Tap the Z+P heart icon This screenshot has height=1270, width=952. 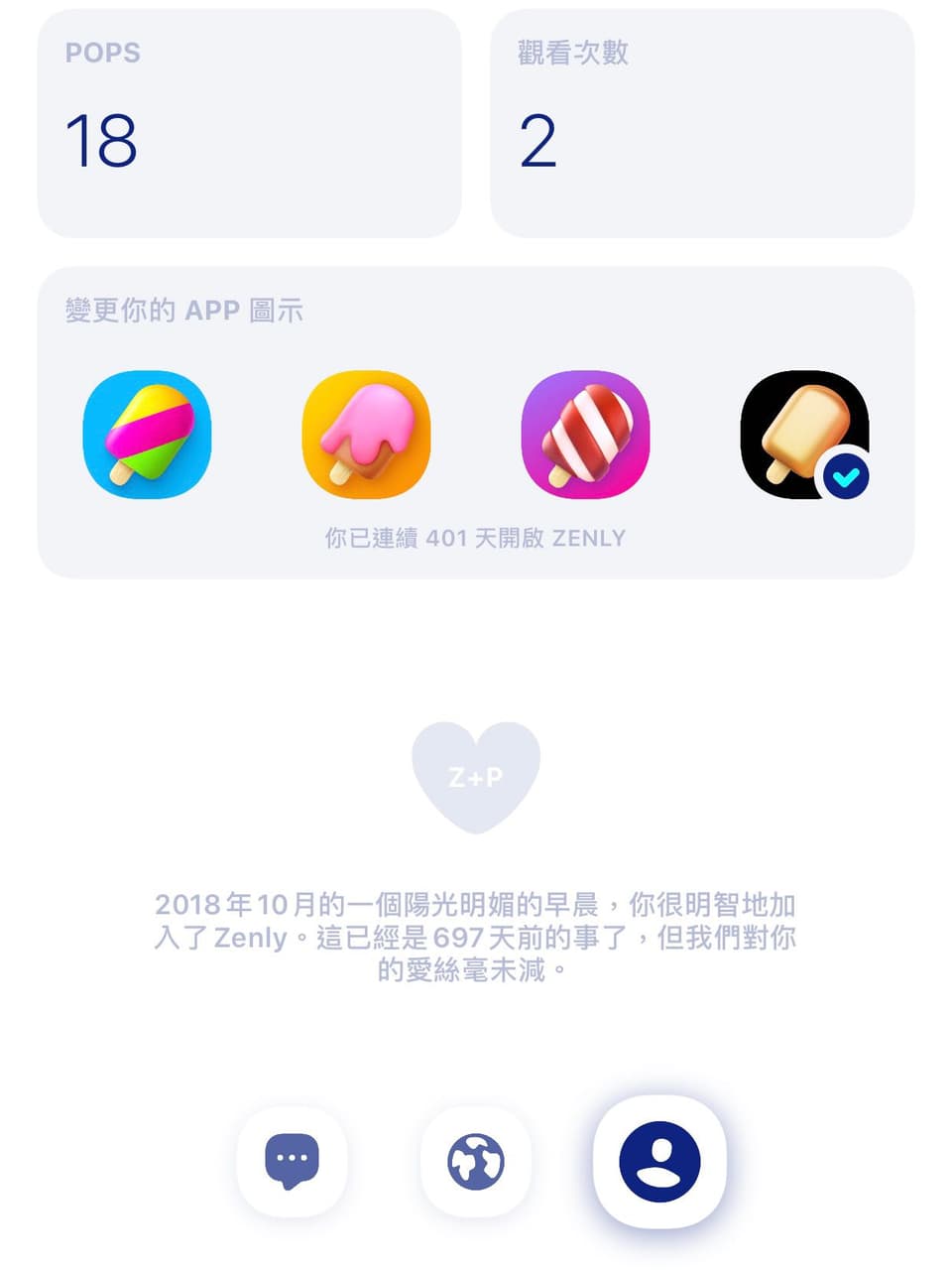pos(476,776)
